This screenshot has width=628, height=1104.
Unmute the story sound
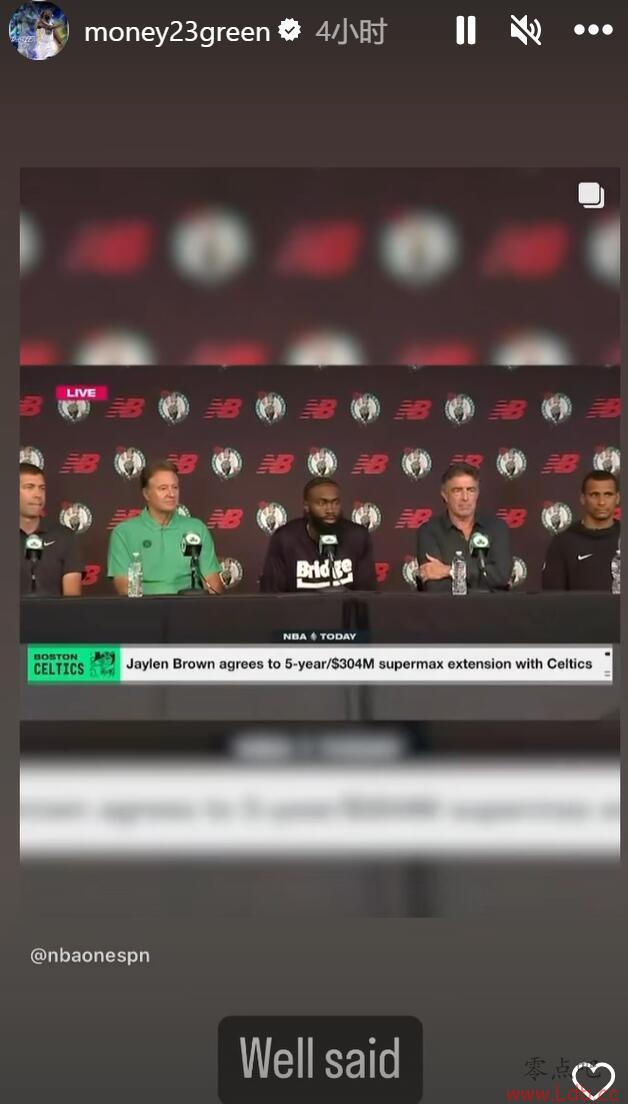coord(526,31)
